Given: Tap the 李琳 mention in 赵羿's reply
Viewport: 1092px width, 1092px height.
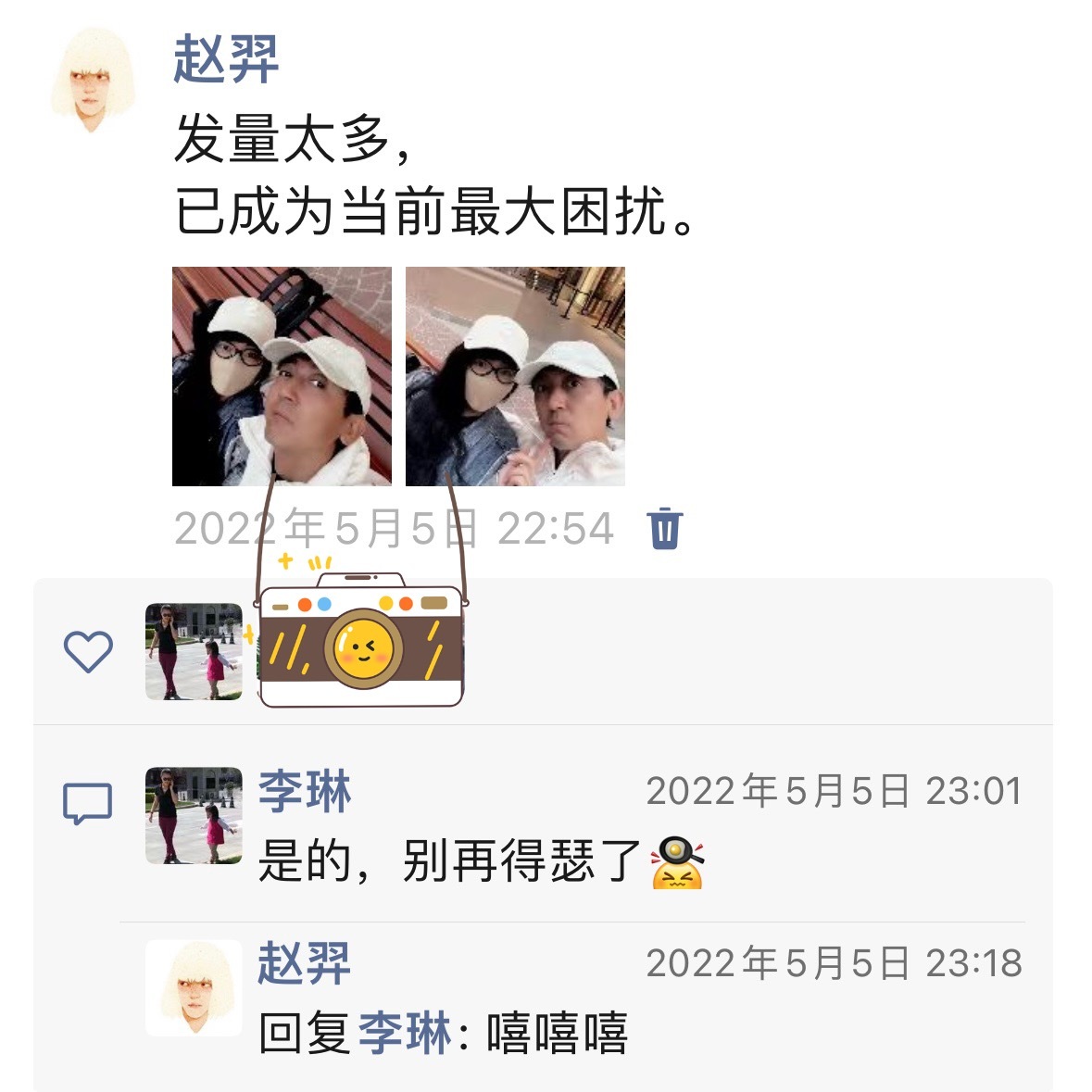Looking at the screenshot, I should [405, 1034].
